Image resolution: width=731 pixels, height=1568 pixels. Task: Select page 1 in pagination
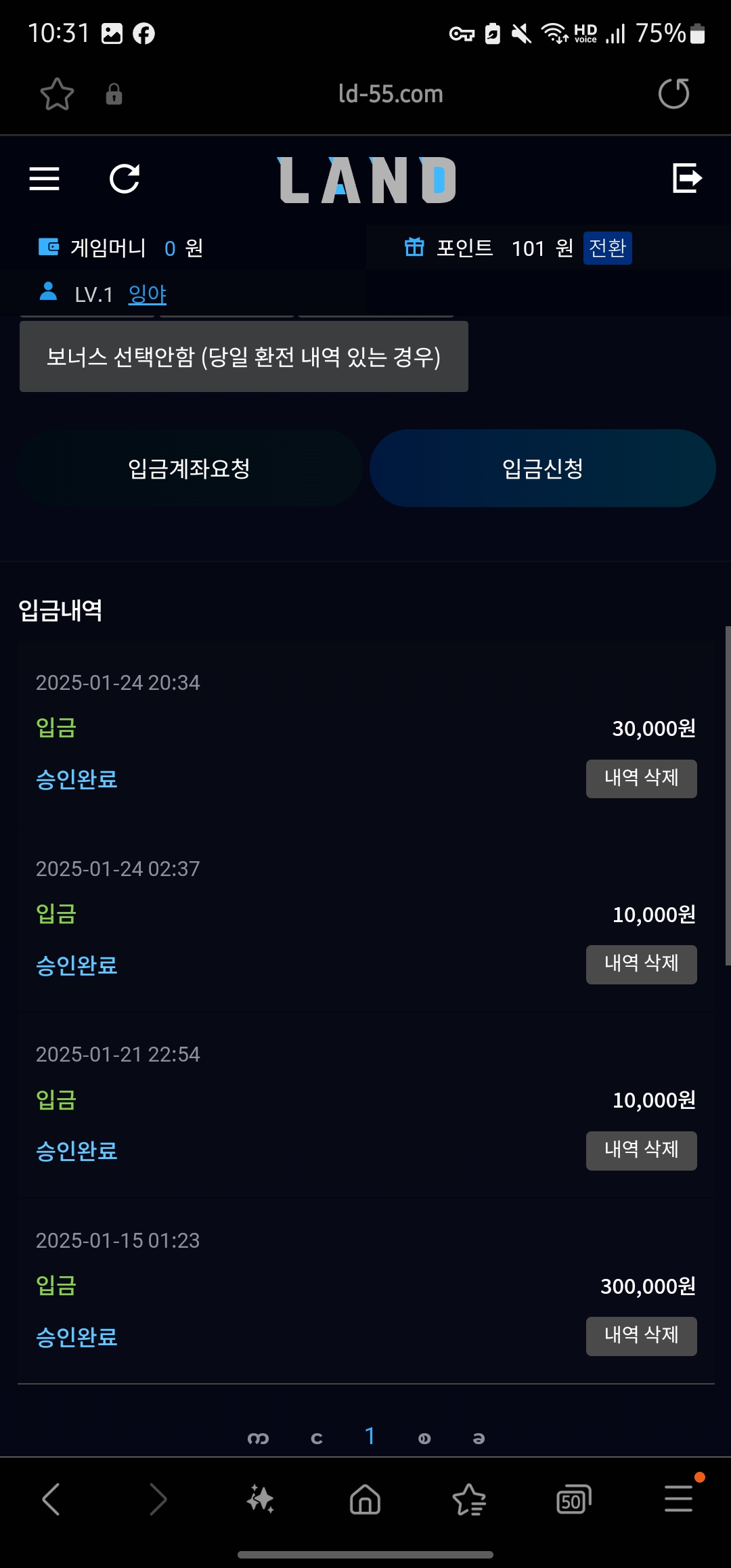tap(370, 1436)
